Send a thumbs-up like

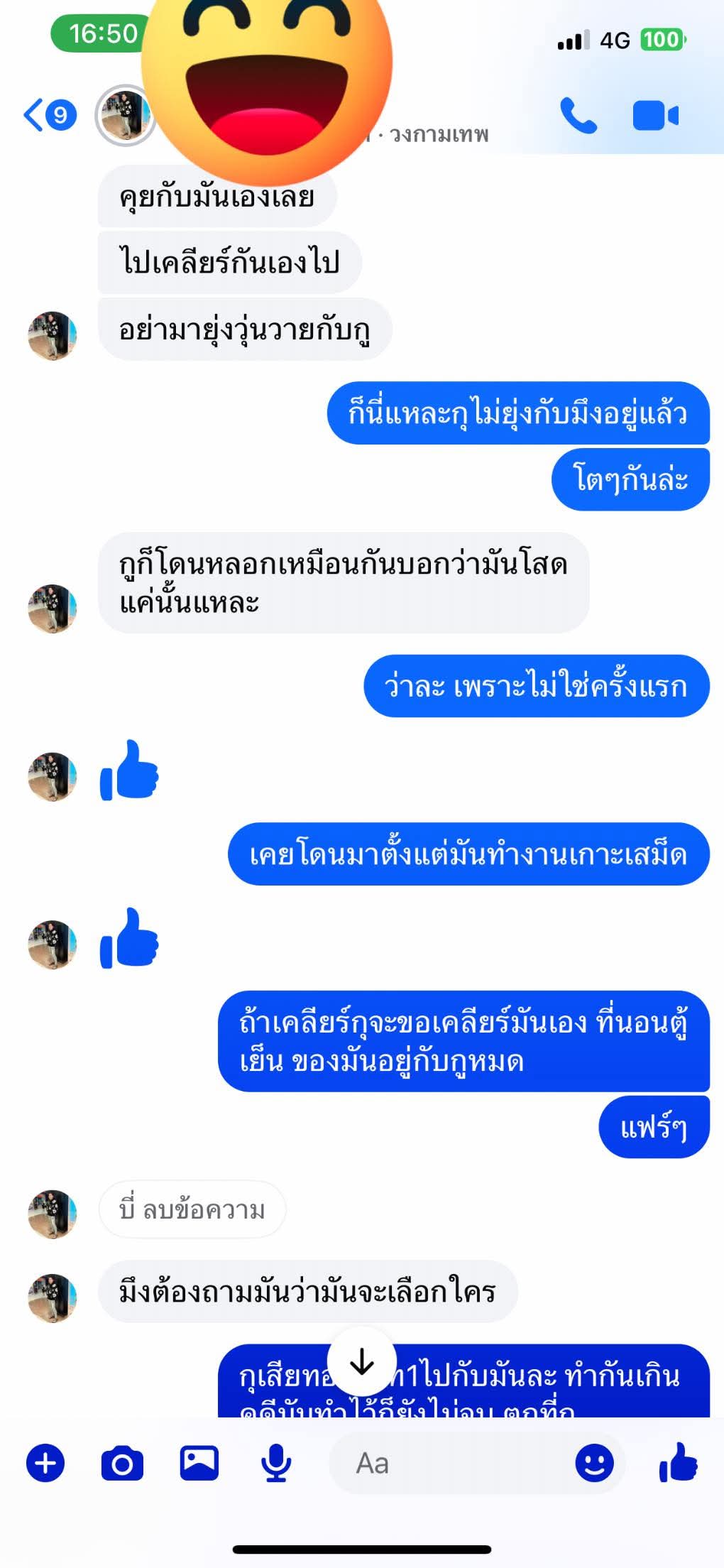tap(678, 1462)
